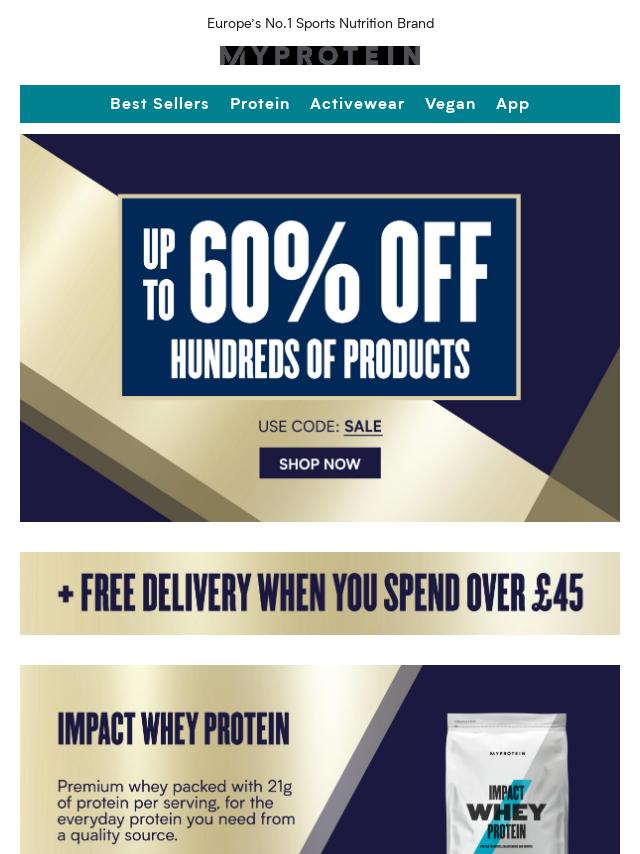Tap the Myprotein logo

click(x=320, y=56)
